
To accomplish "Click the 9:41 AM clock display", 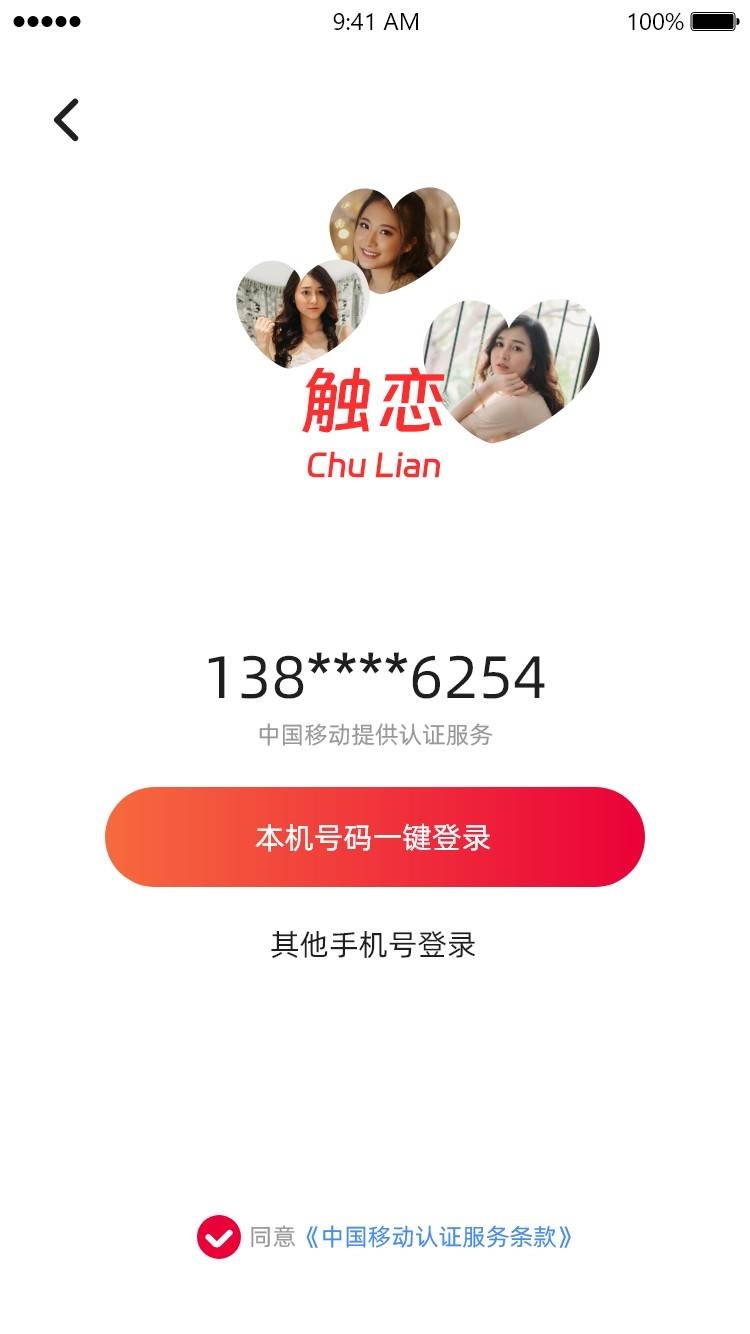I will click(x=375, y=21).
